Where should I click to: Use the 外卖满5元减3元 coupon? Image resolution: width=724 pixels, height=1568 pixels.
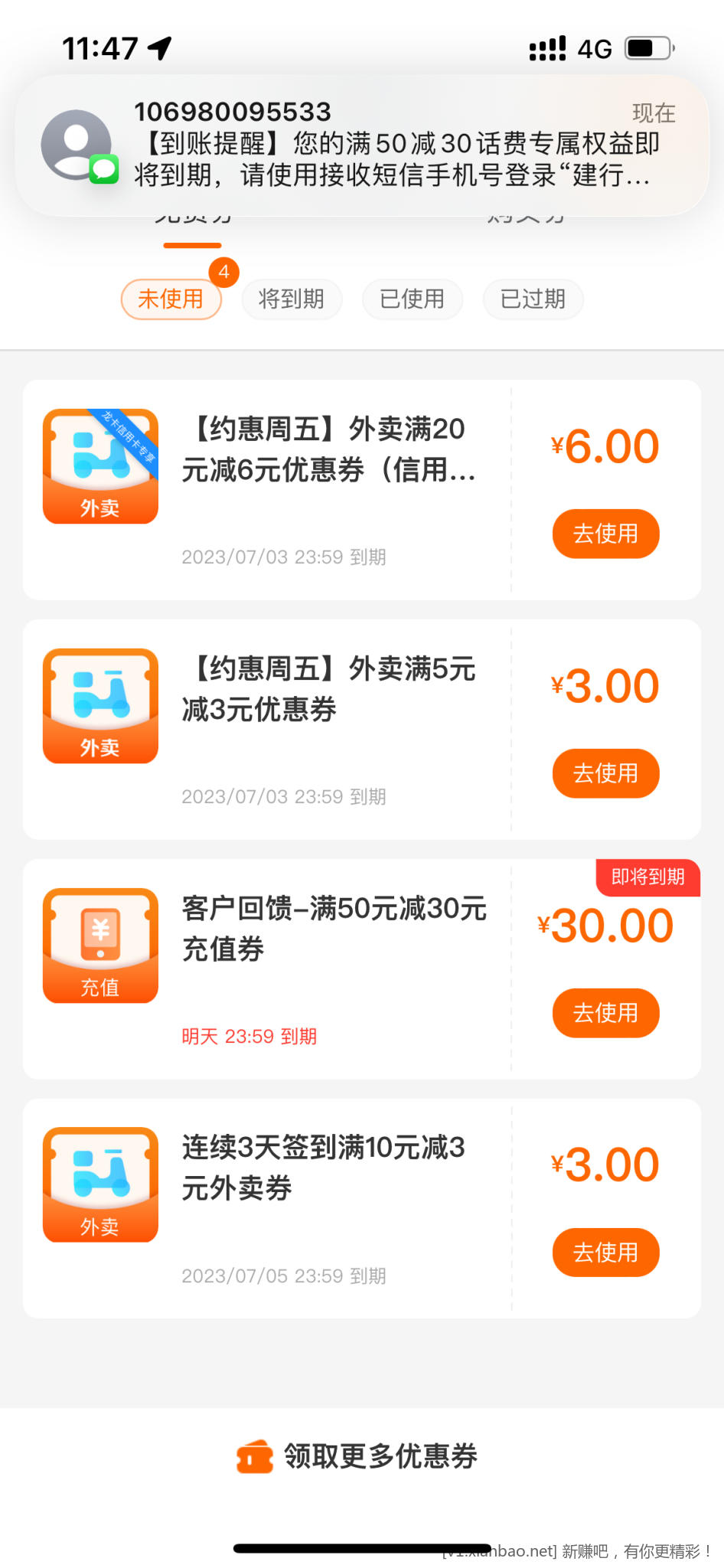coord(605,773)
